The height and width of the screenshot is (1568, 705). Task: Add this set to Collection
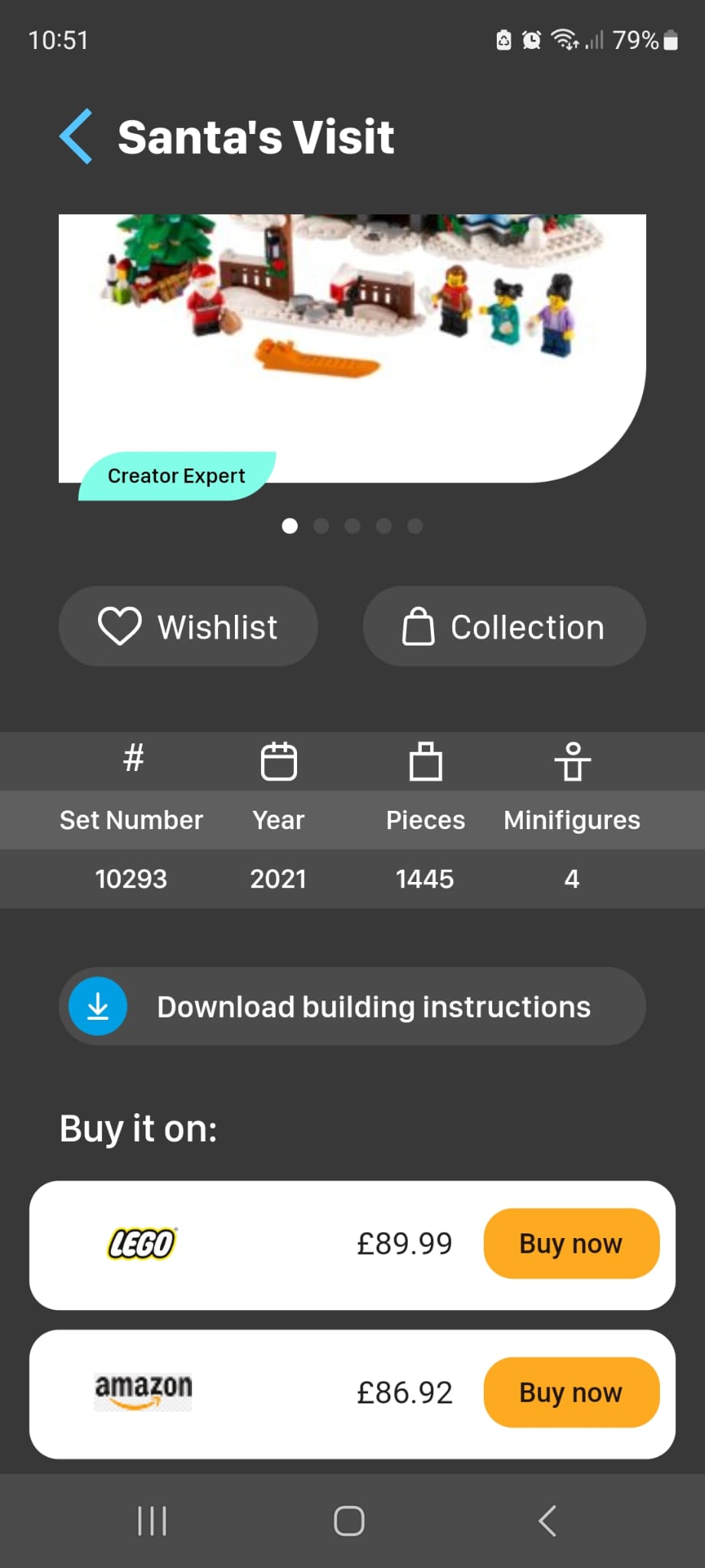point(504,626)
